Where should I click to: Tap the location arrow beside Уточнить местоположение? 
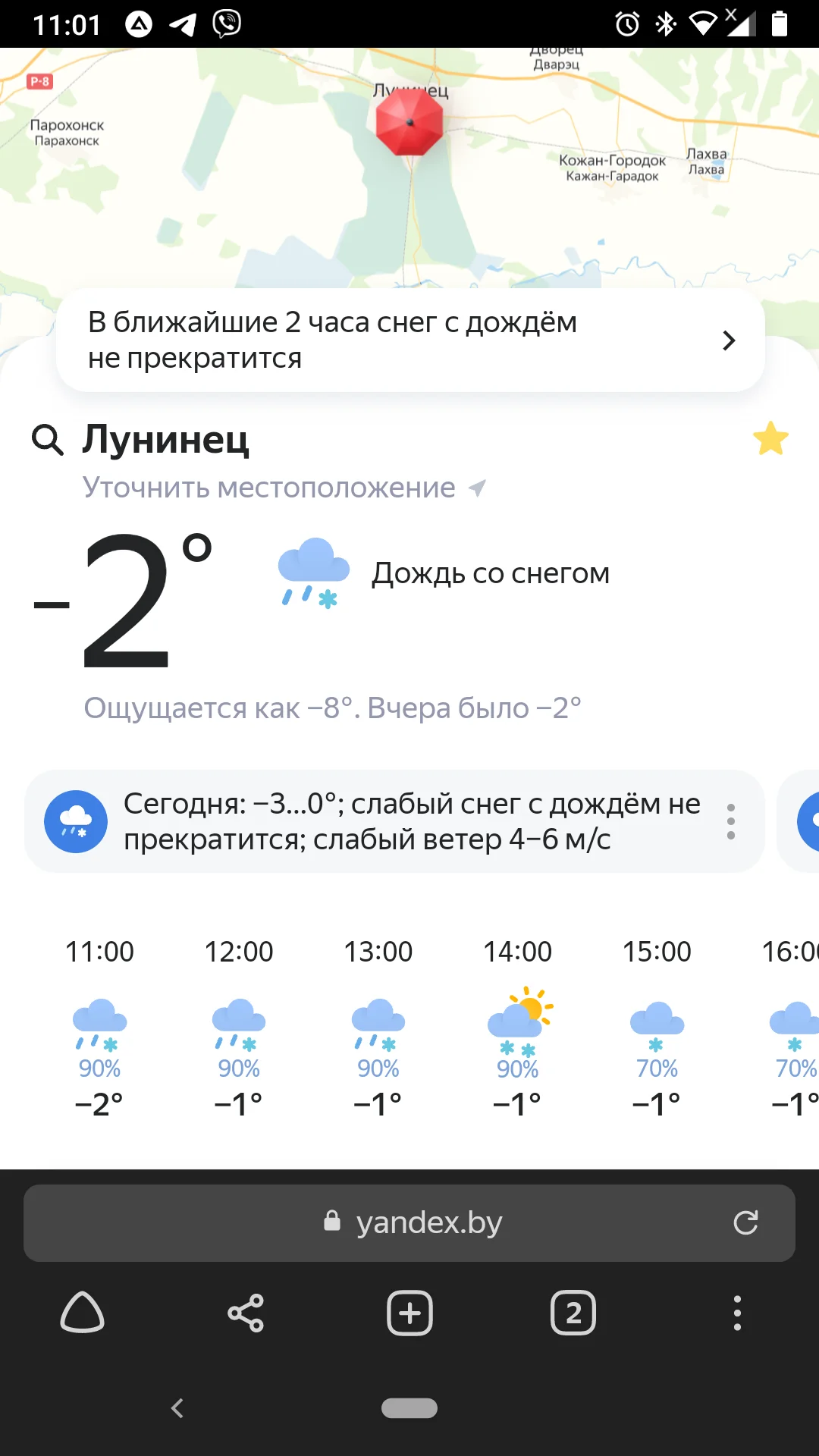[x=476, y=488]
